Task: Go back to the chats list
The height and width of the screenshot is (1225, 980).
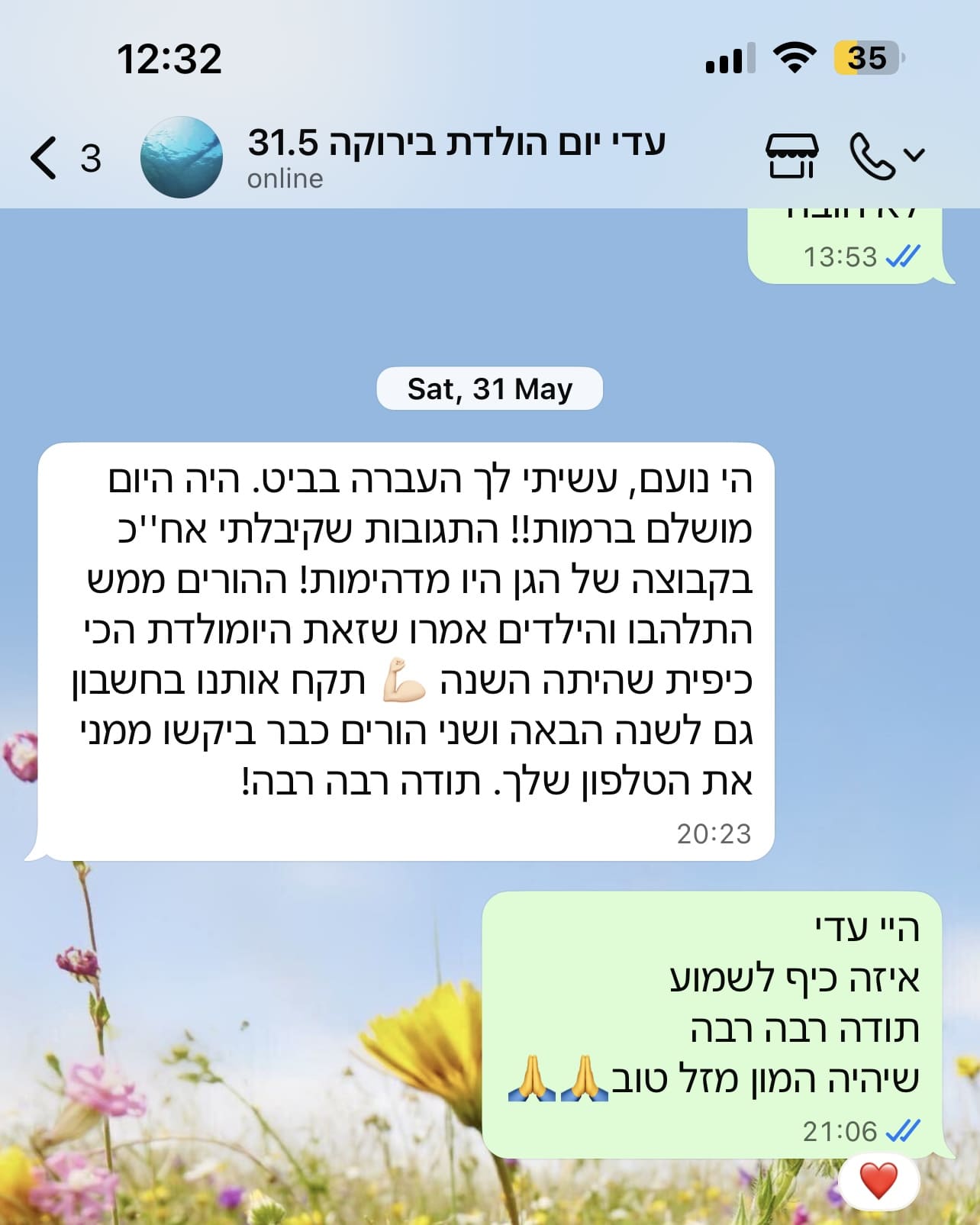Action: click(x=46, y=157)
